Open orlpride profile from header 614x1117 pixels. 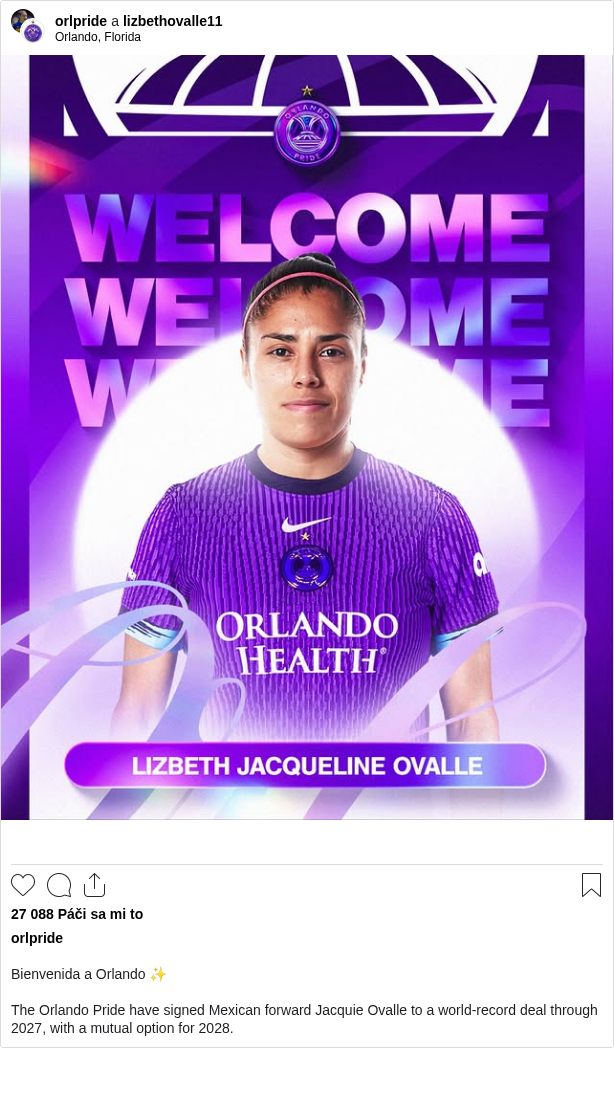tap(80, 21)
